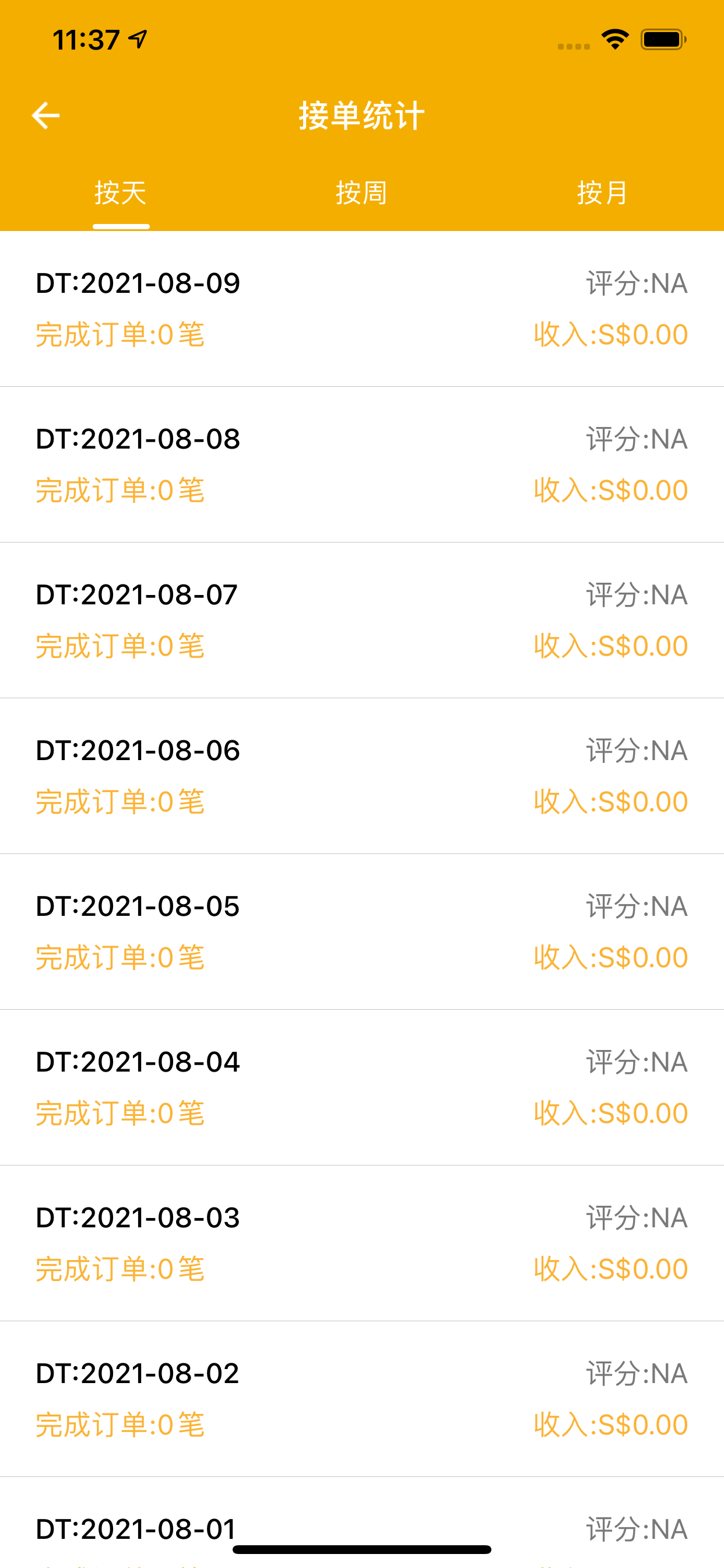Select the 按天 tab
The width and height of the screenshot is (724, 1568).
click(121, 193)
